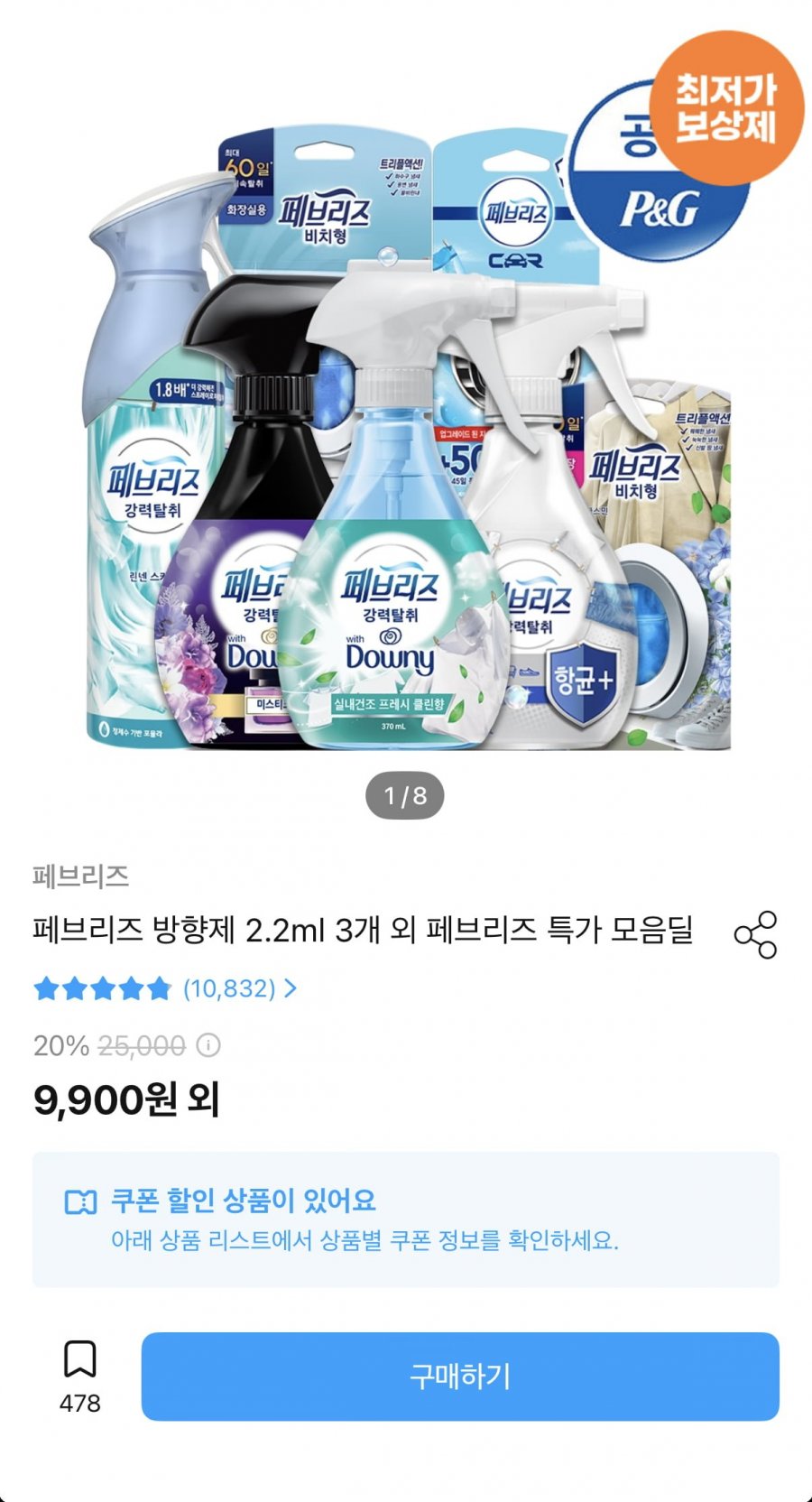812x1502 pixels.
Task: Open the 페브리즈 brand link
Action: (x=81, y=876)
